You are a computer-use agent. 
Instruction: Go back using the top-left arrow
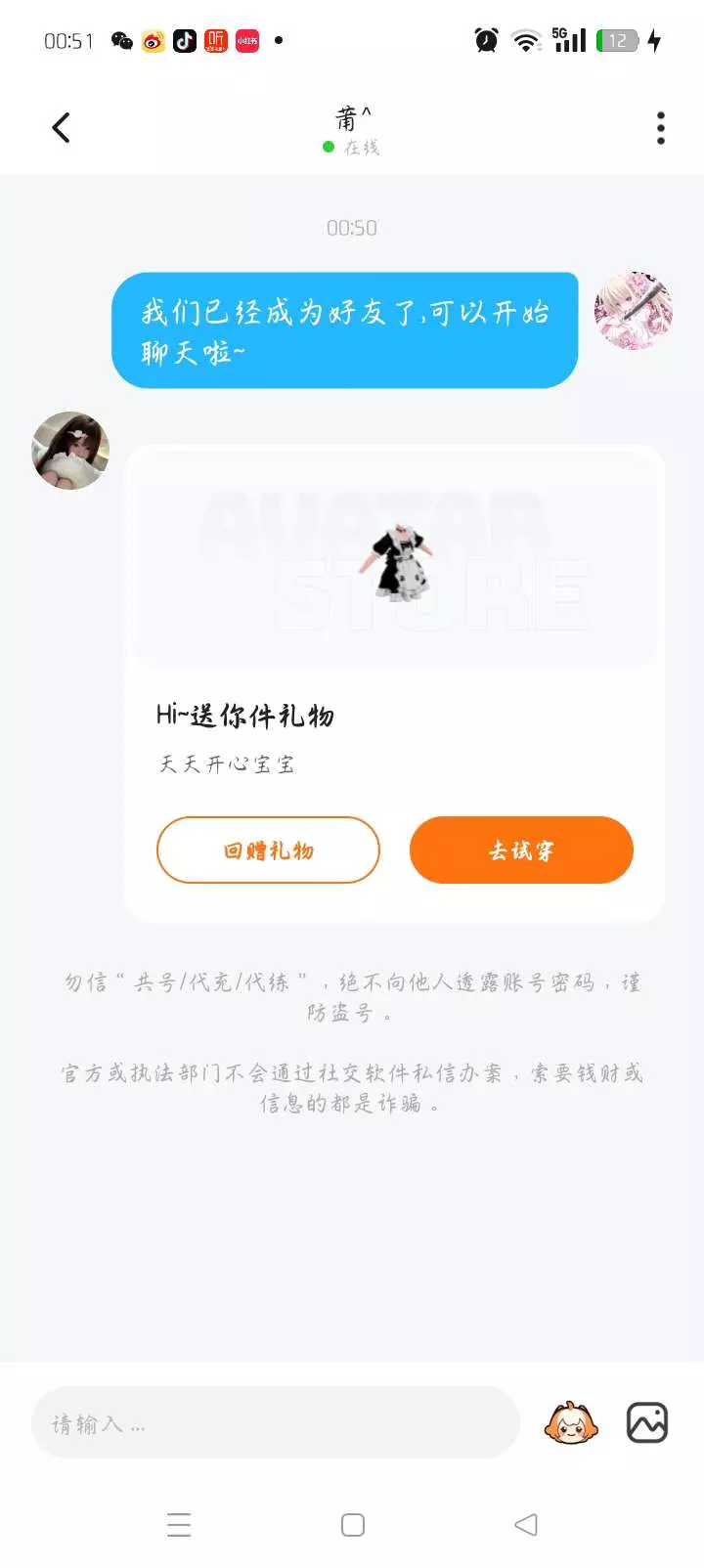61,127
